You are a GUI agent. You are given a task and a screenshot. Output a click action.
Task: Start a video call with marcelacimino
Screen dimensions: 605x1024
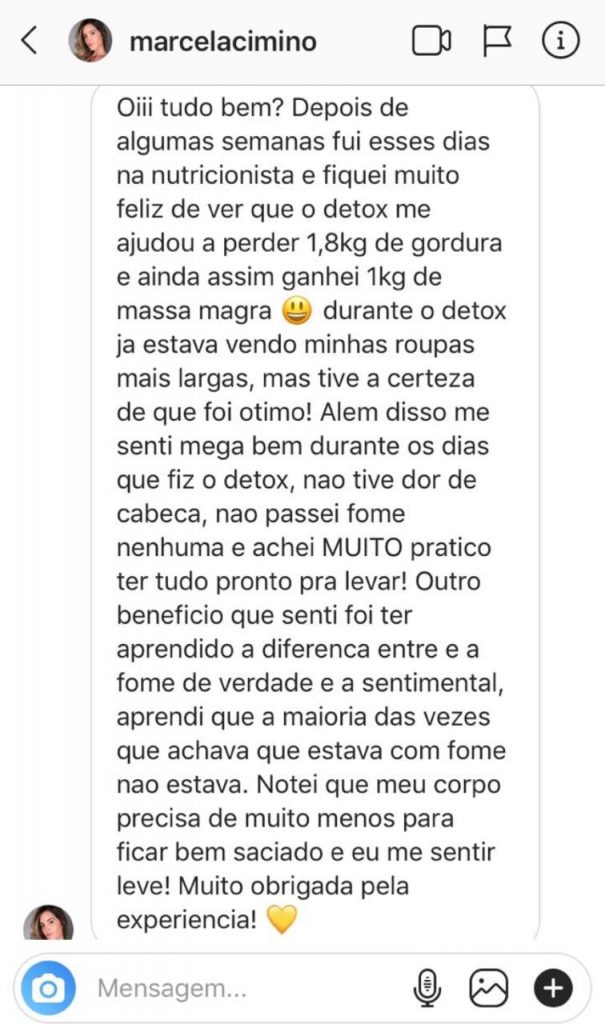(x=431, y=41)
